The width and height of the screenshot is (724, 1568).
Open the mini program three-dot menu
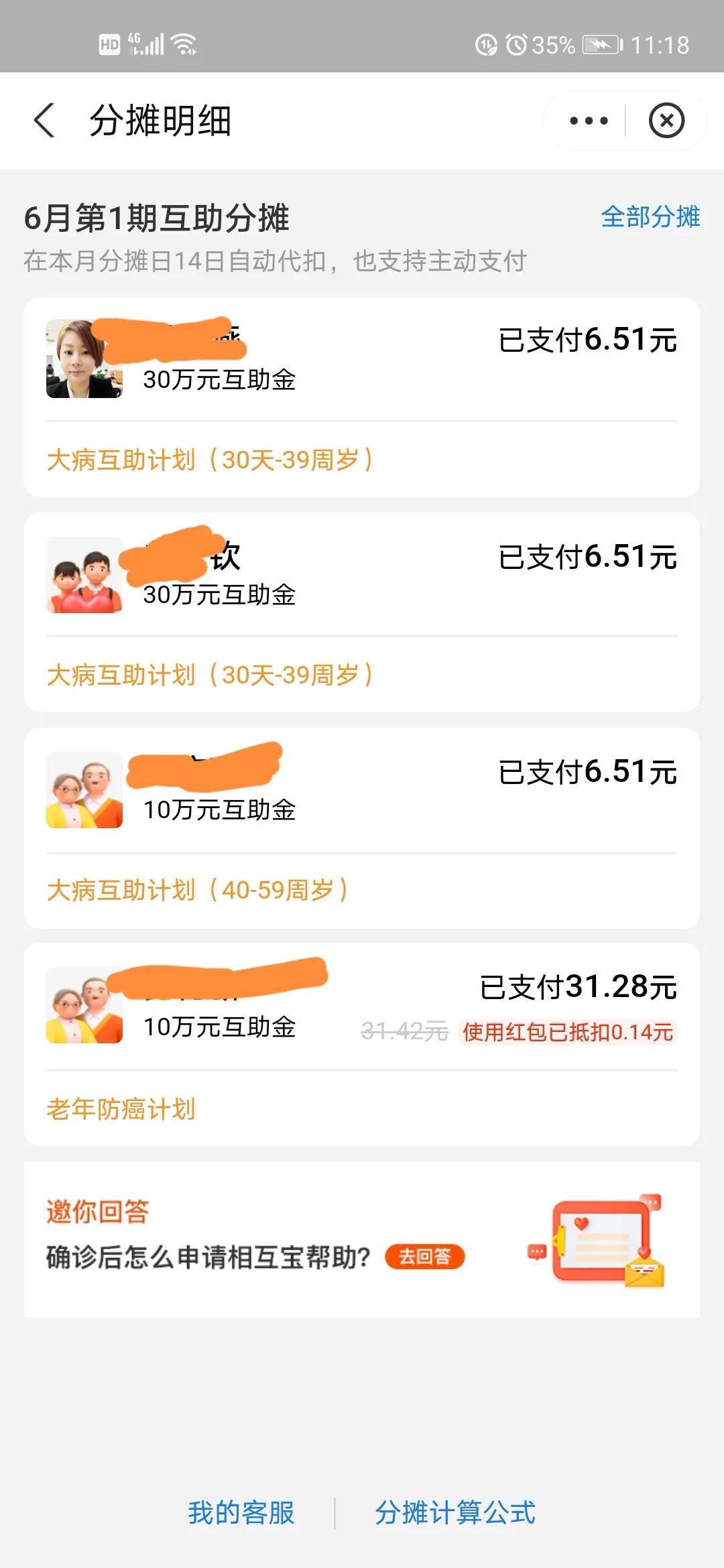(x=588, y=121)
